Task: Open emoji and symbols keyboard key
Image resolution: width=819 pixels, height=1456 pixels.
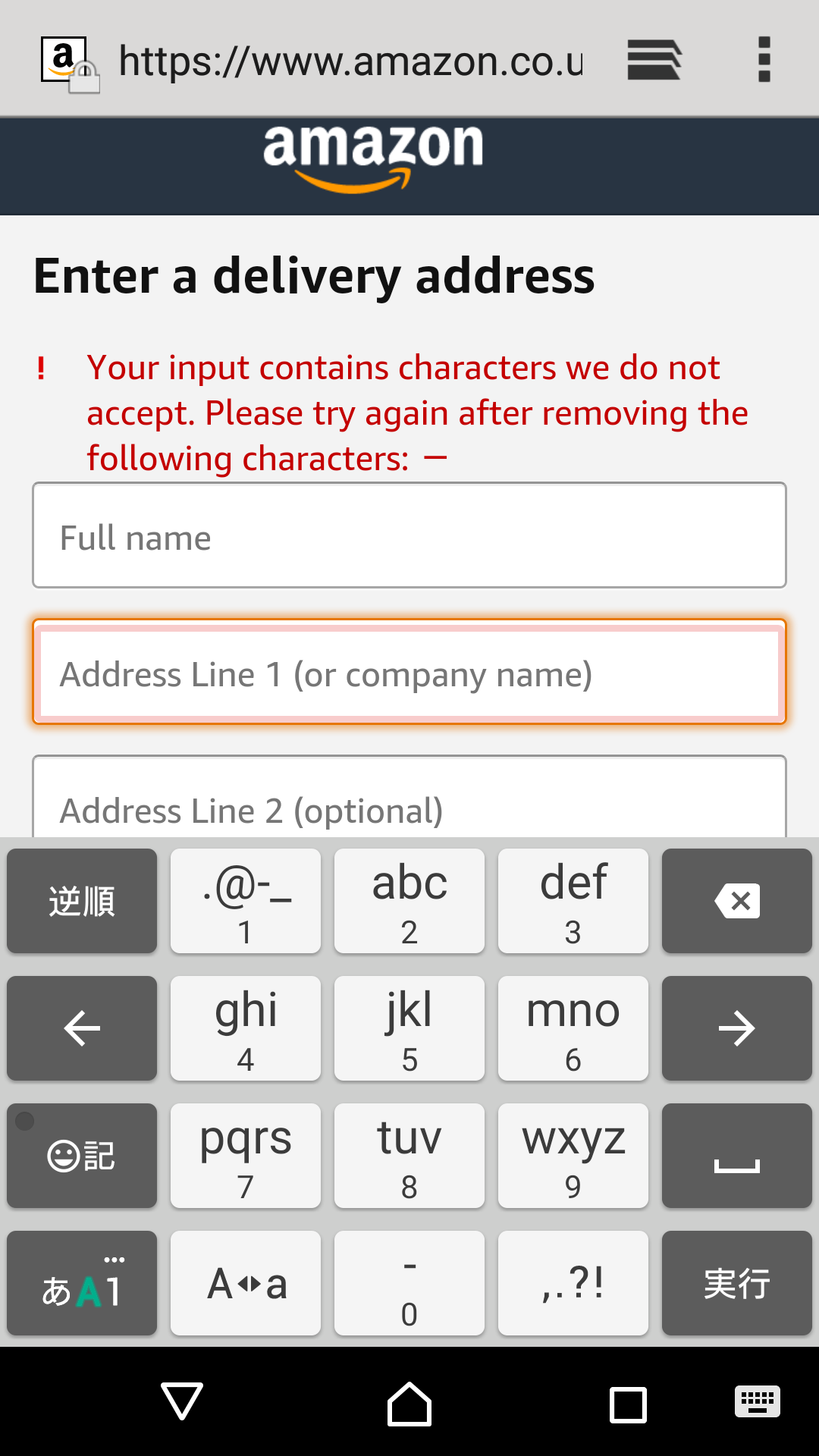Action: click(x=82, y=1156)
